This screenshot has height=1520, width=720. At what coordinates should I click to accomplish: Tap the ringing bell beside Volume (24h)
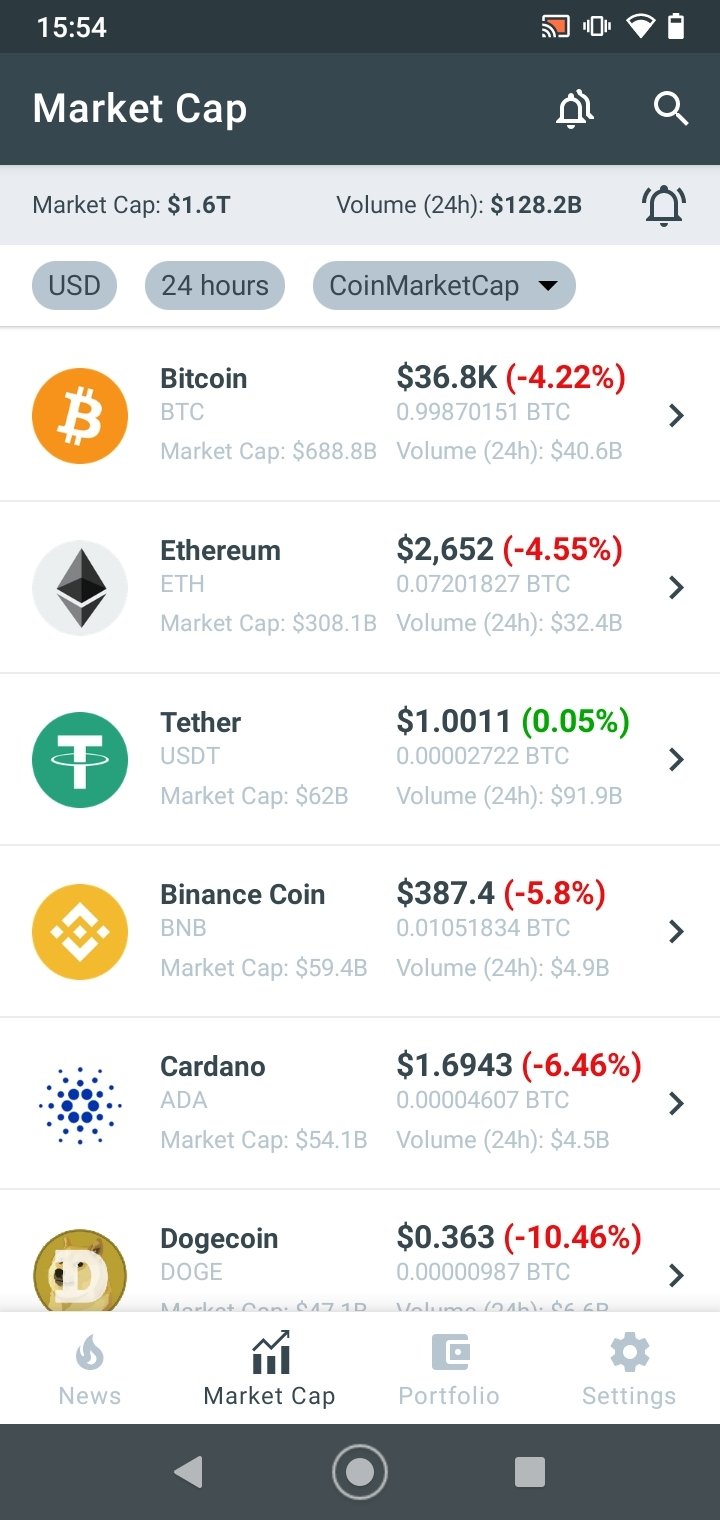click(663, 205)
